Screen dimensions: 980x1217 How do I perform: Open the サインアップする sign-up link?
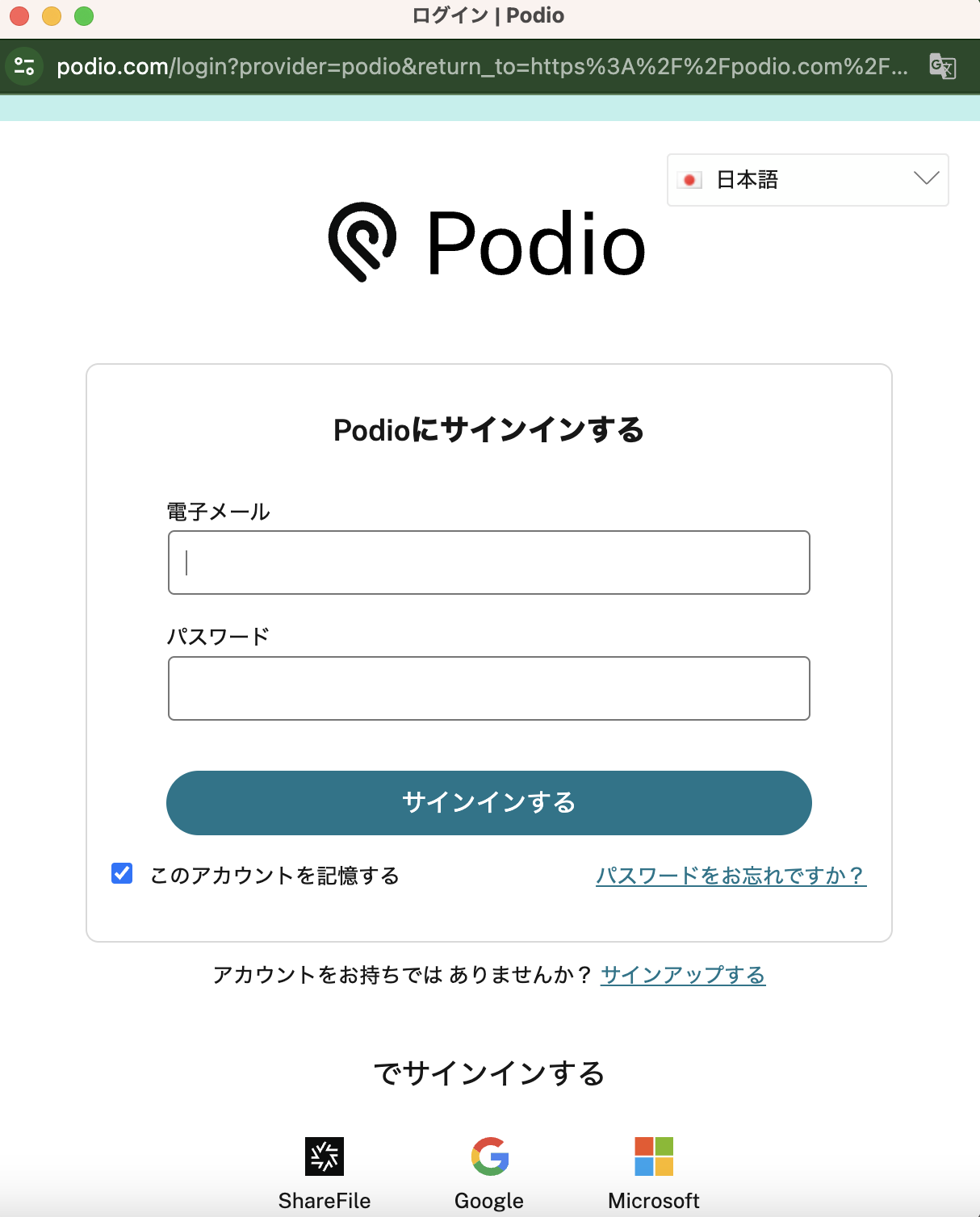click(683, 975)
